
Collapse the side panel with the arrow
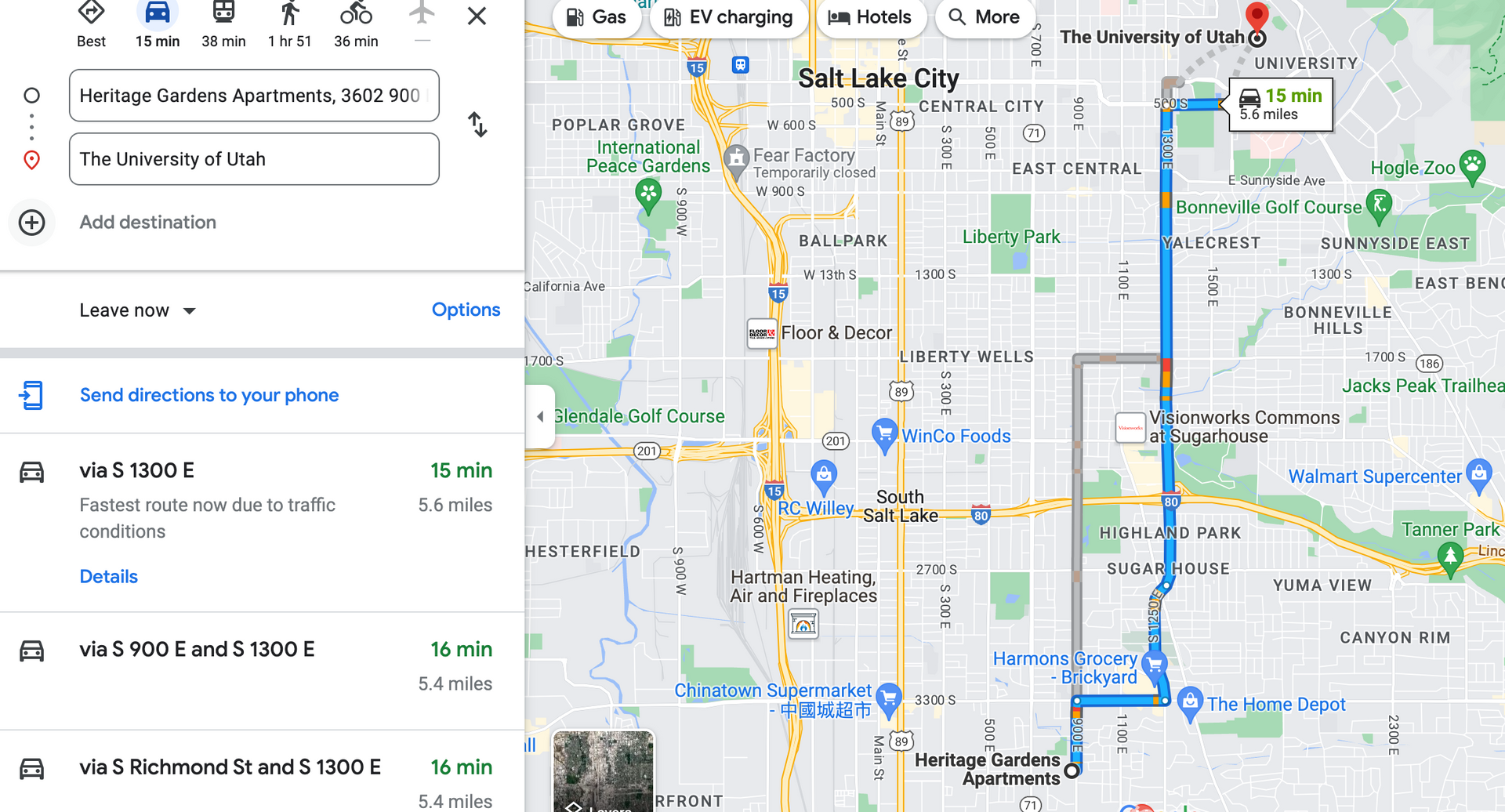(540, 416)
